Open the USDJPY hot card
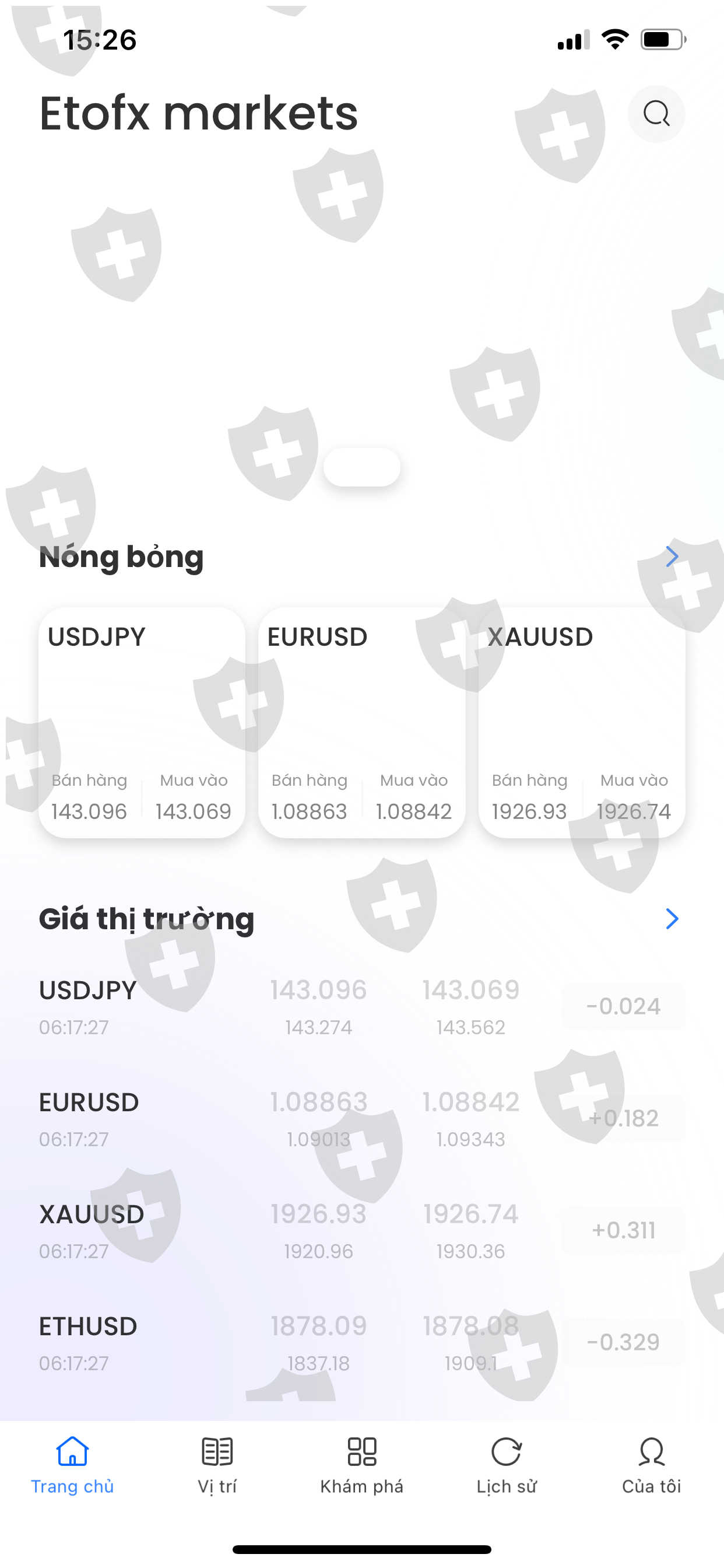 pyautogui.click(x=141, y=722)
